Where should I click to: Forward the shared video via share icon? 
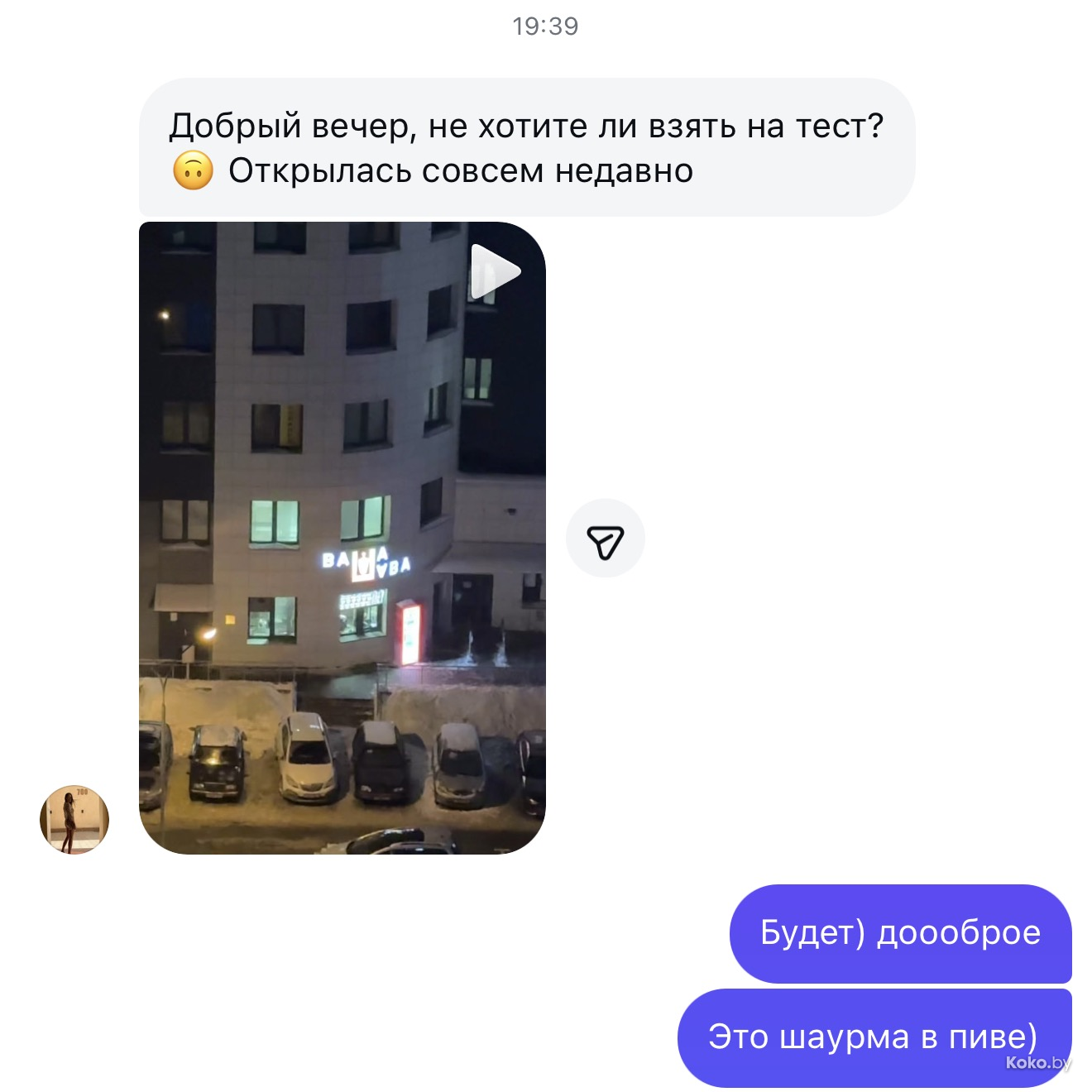tap(605, 539)
